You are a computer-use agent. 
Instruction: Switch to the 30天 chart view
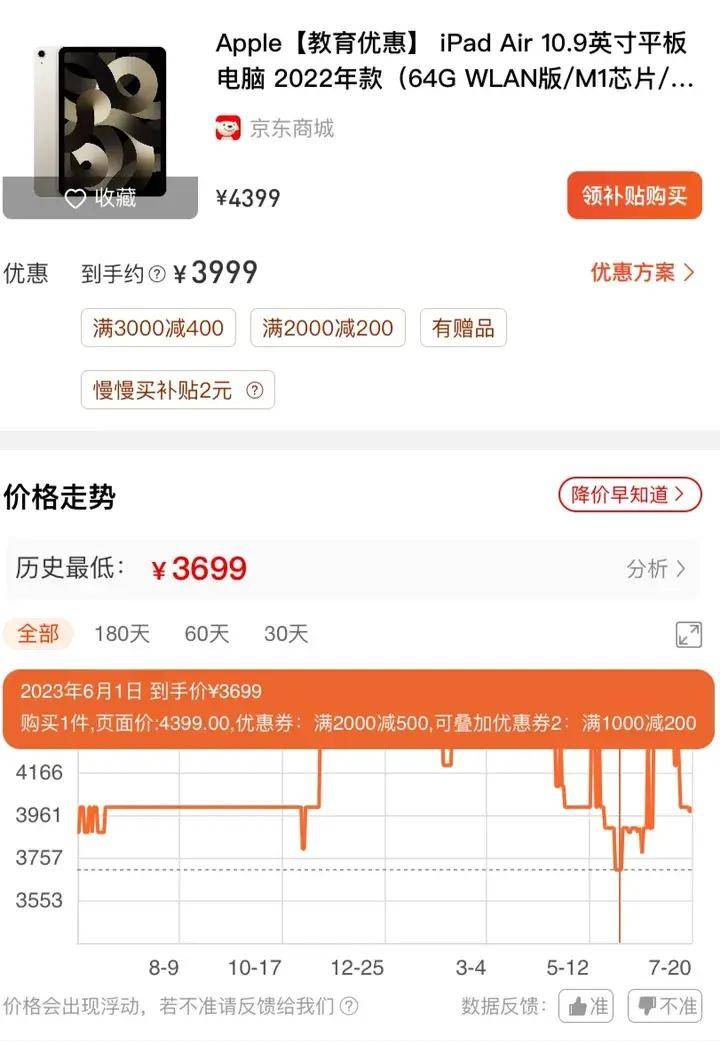[x=286, y=634]
